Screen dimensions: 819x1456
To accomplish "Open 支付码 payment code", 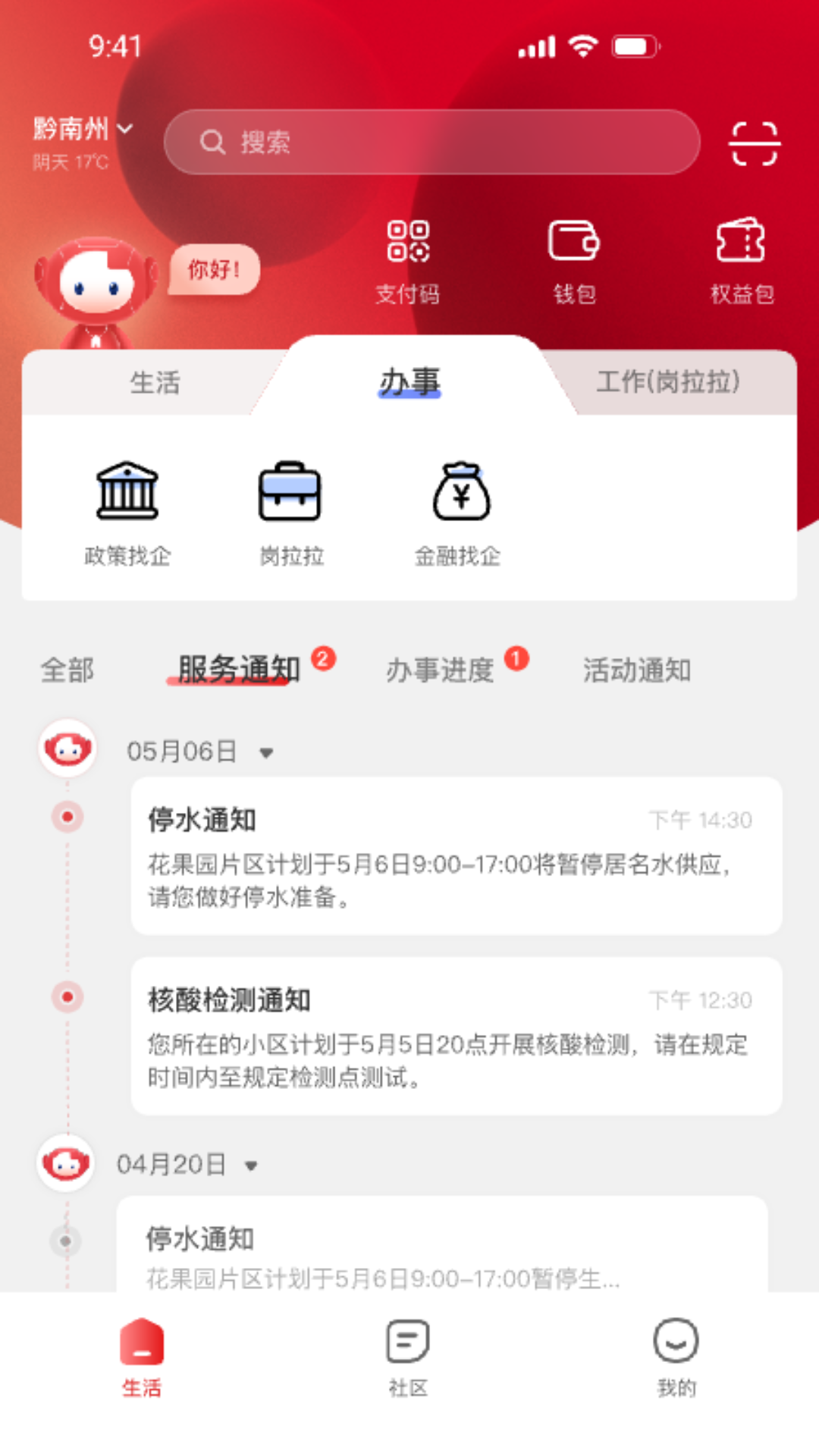I will pos(408,262).
